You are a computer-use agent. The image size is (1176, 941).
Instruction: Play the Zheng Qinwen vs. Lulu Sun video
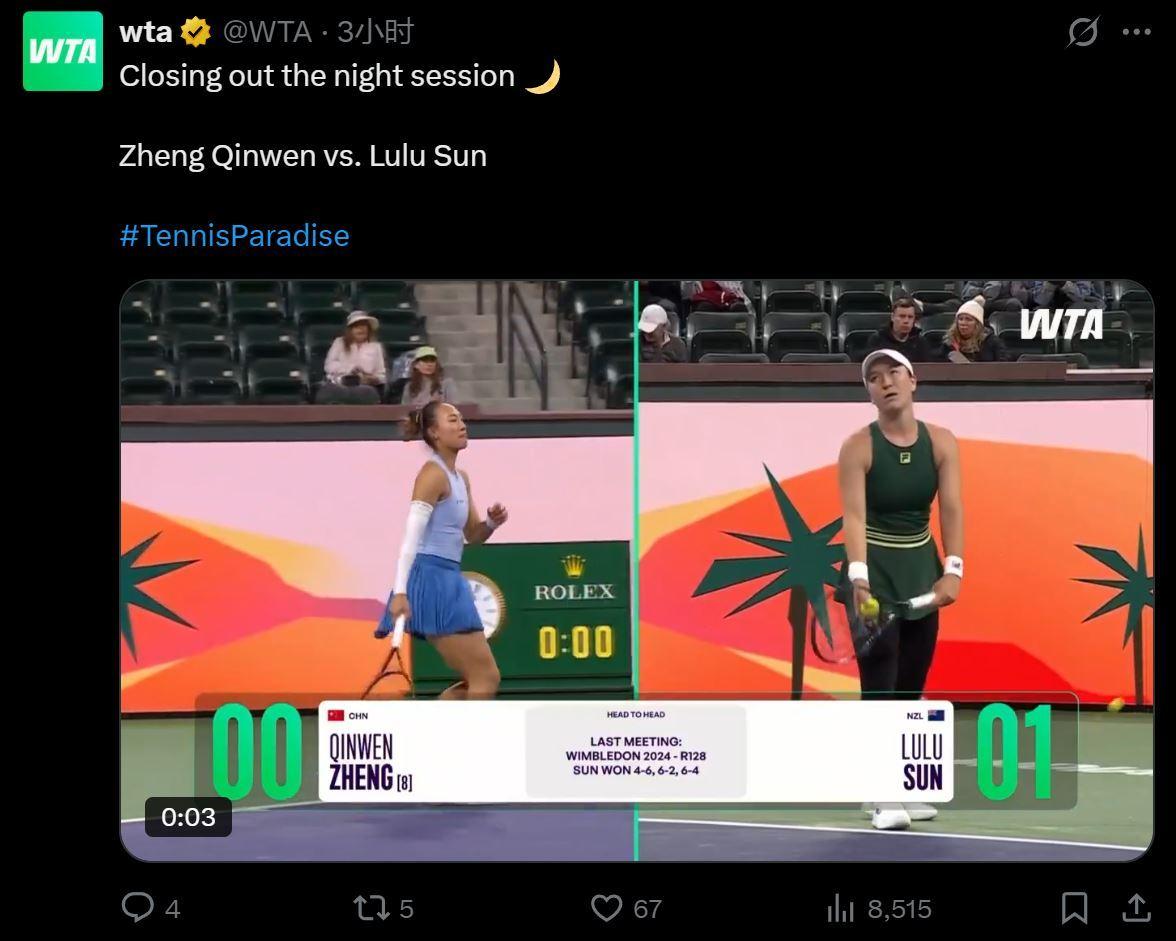(637, 570)
